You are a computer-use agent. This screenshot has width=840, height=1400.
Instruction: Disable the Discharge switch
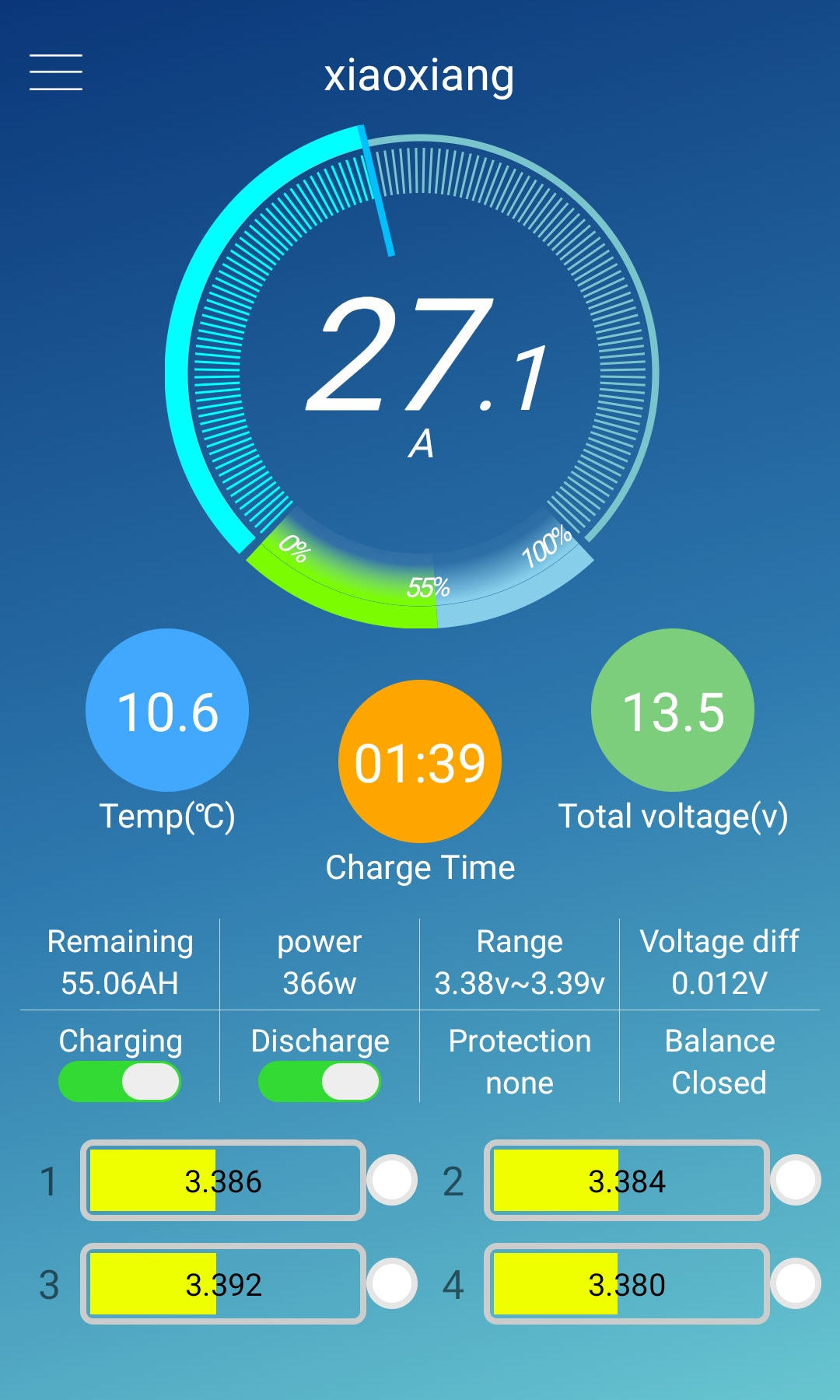[319, 1081]
